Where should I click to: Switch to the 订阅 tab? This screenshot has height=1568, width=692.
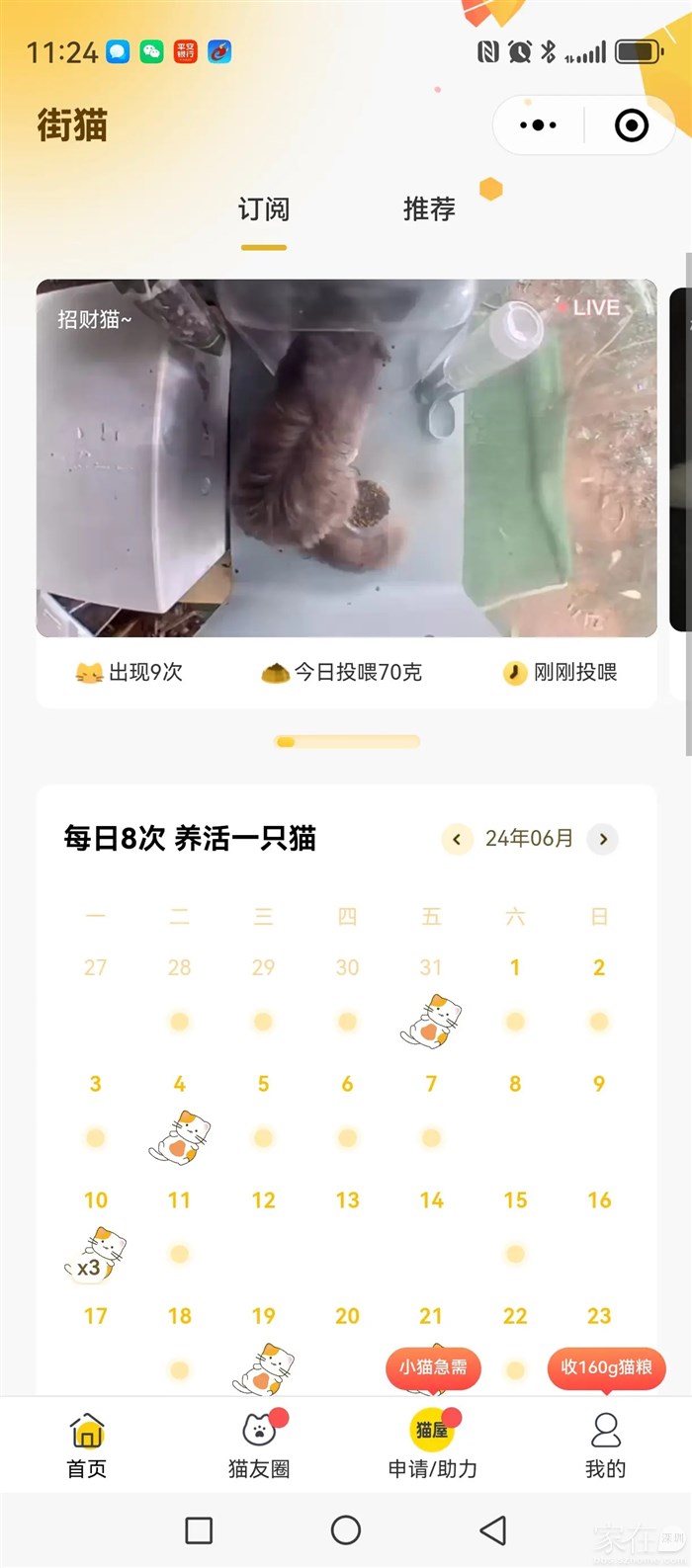(x=263, y=209)
